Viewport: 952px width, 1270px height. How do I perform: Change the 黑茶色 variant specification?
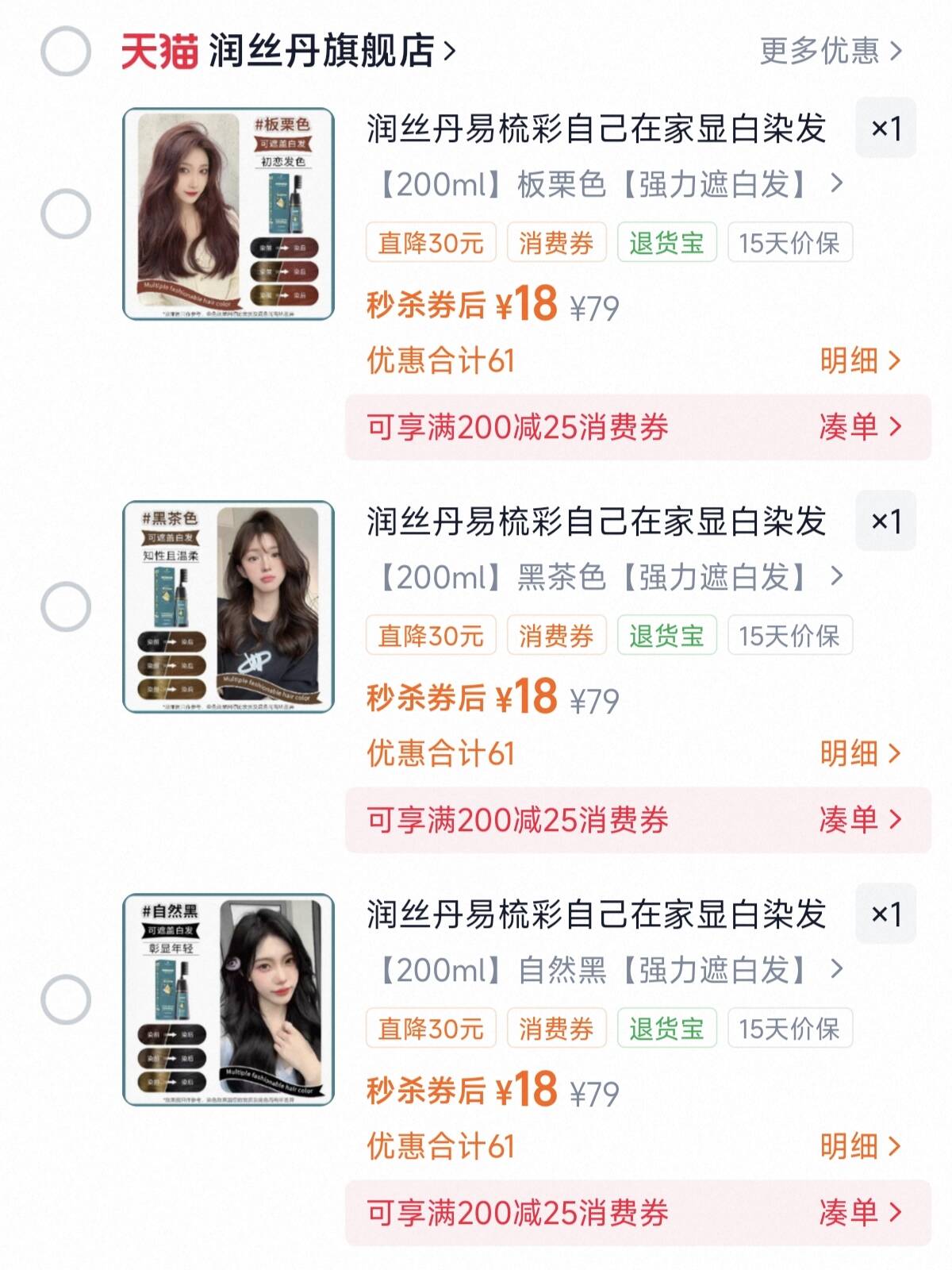(607, 577)
